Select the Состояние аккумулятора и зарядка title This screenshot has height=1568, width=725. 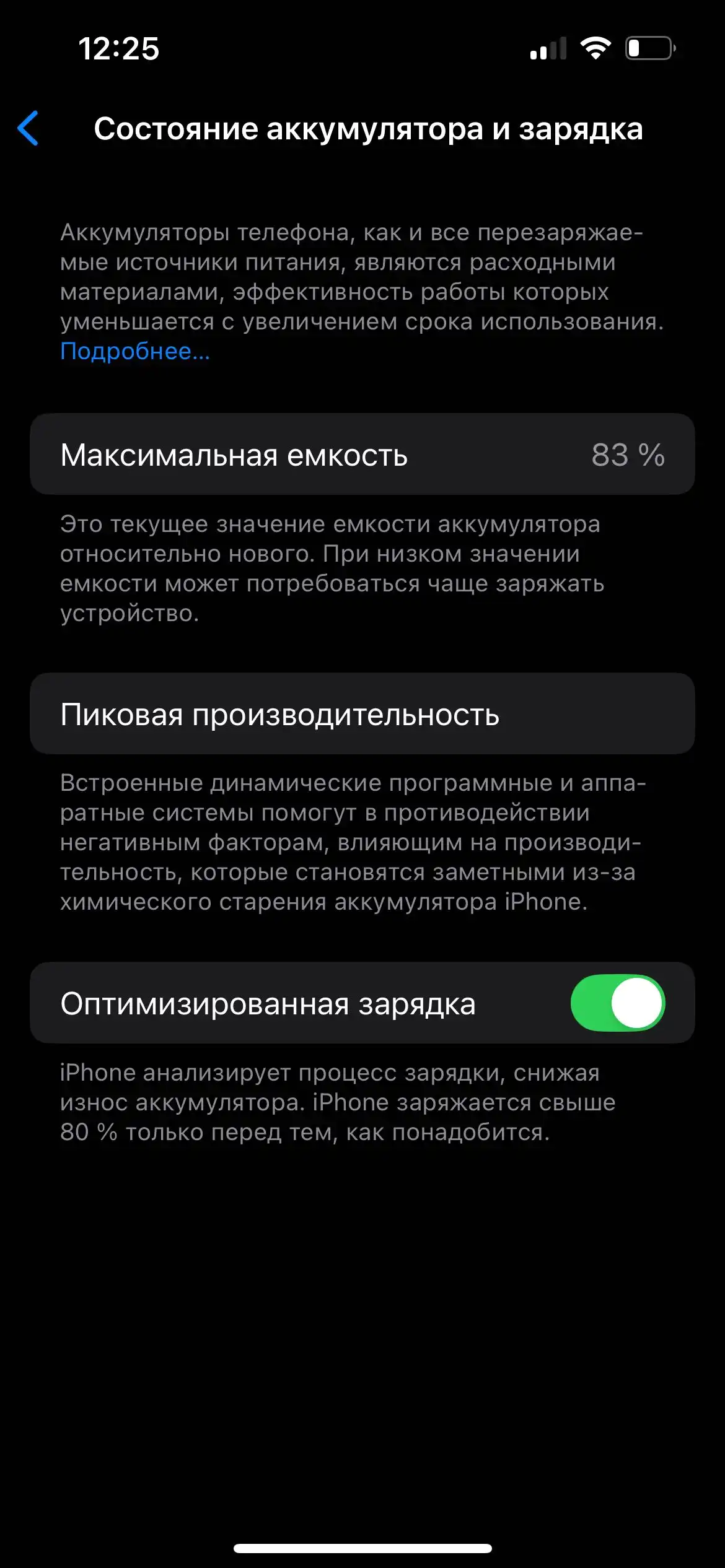(x=369, y=128)
